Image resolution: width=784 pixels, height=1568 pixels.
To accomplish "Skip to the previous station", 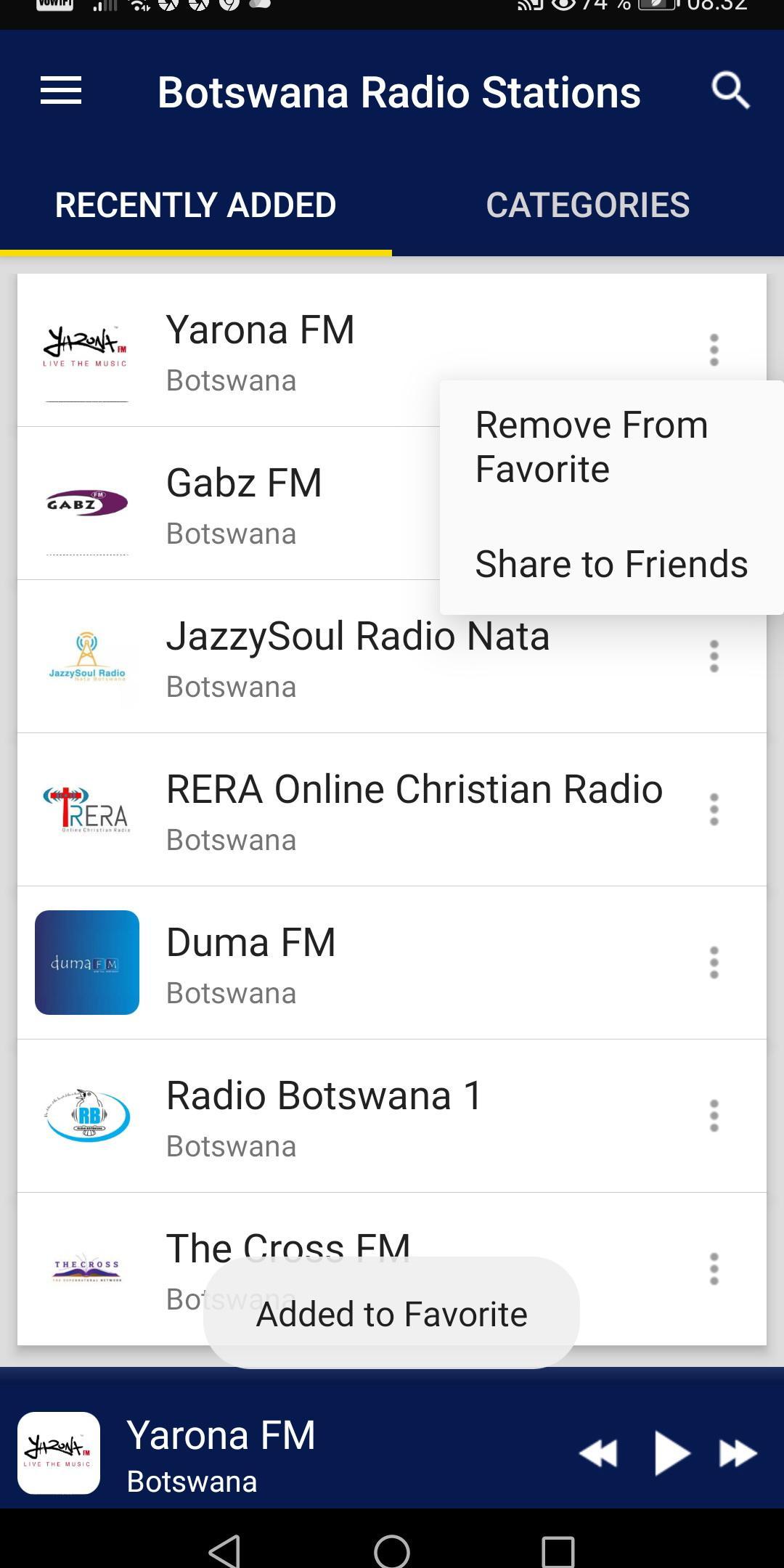I will pyautogui.click(x=599, y=1453).
